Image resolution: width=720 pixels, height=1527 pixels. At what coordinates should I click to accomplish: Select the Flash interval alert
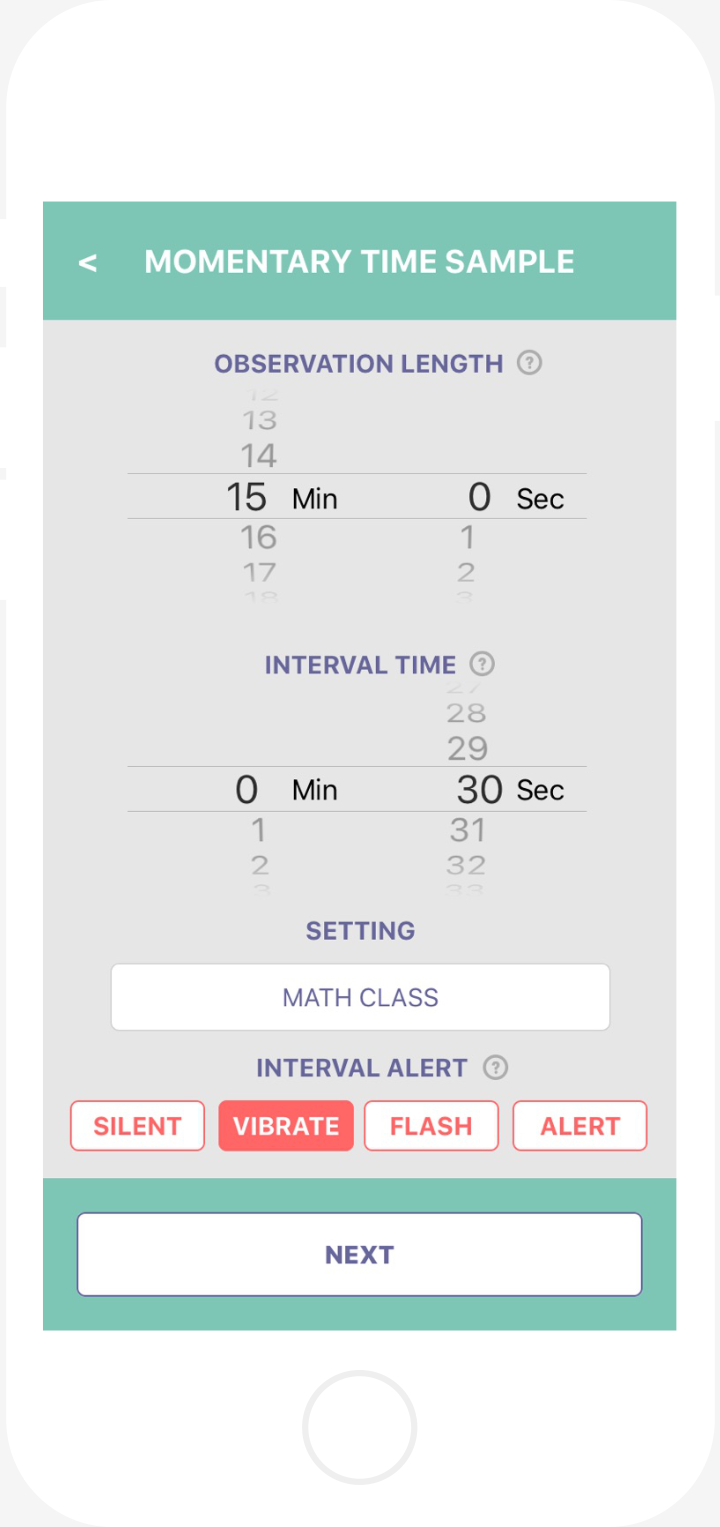coord(431,1126)
